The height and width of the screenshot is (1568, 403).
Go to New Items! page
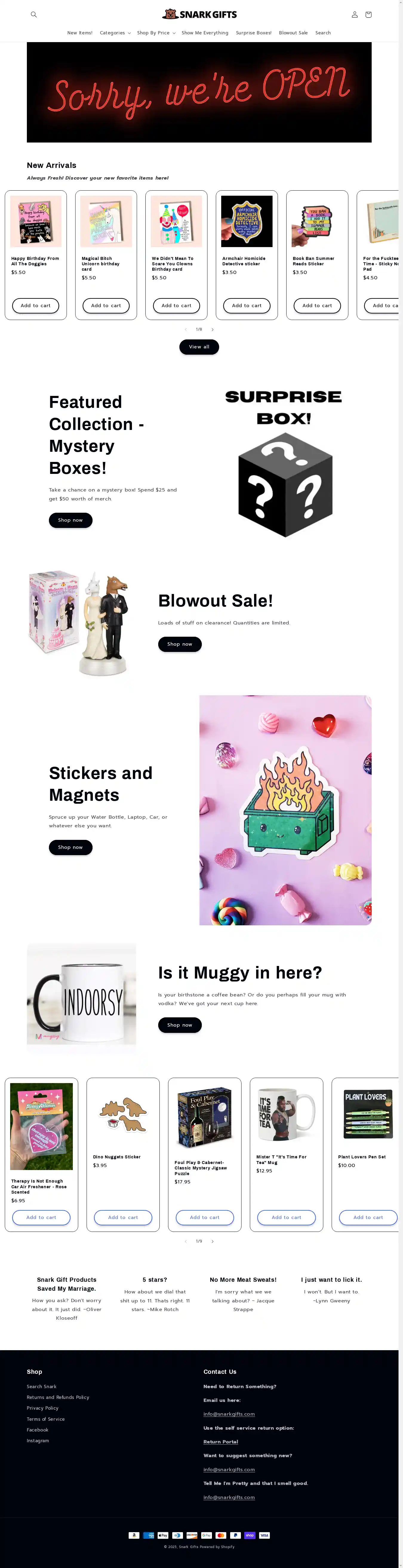(80, 33)
